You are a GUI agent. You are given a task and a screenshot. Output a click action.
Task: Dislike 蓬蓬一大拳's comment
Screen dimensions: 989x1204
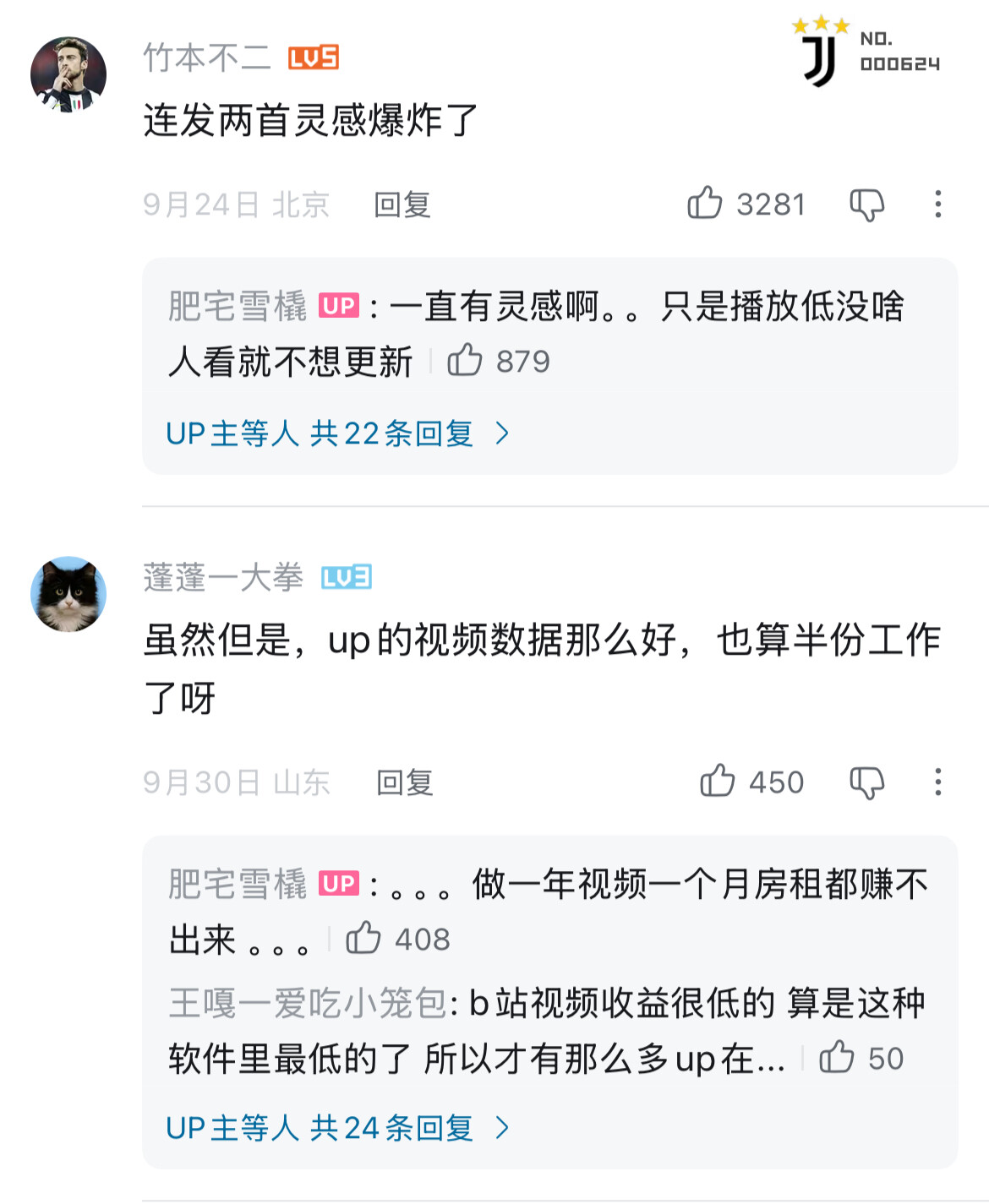[x=866, y=782]
